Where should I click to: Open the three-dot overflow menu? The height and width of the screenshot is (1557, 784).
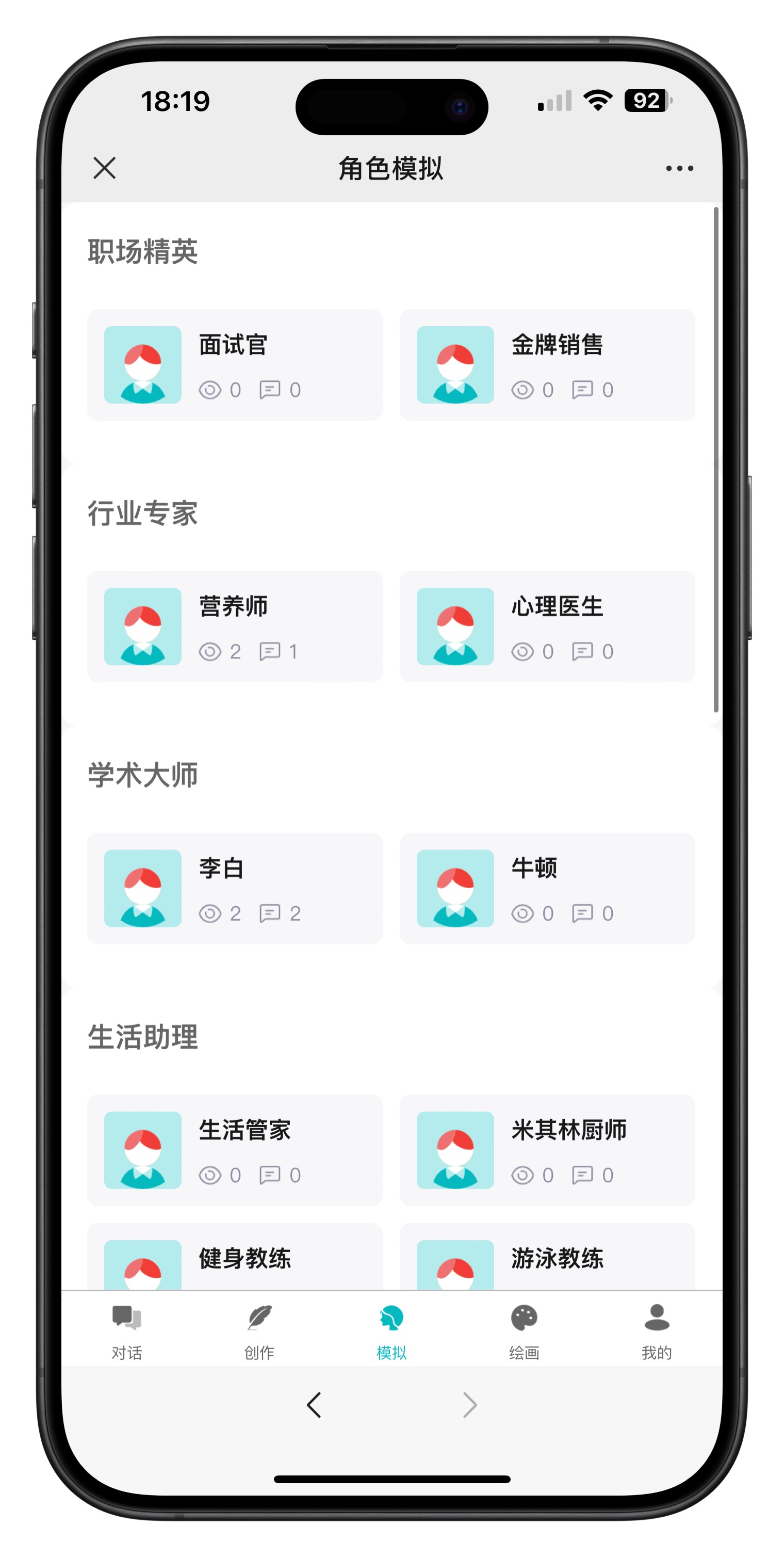pyautogui.click(x=679, y=168)
